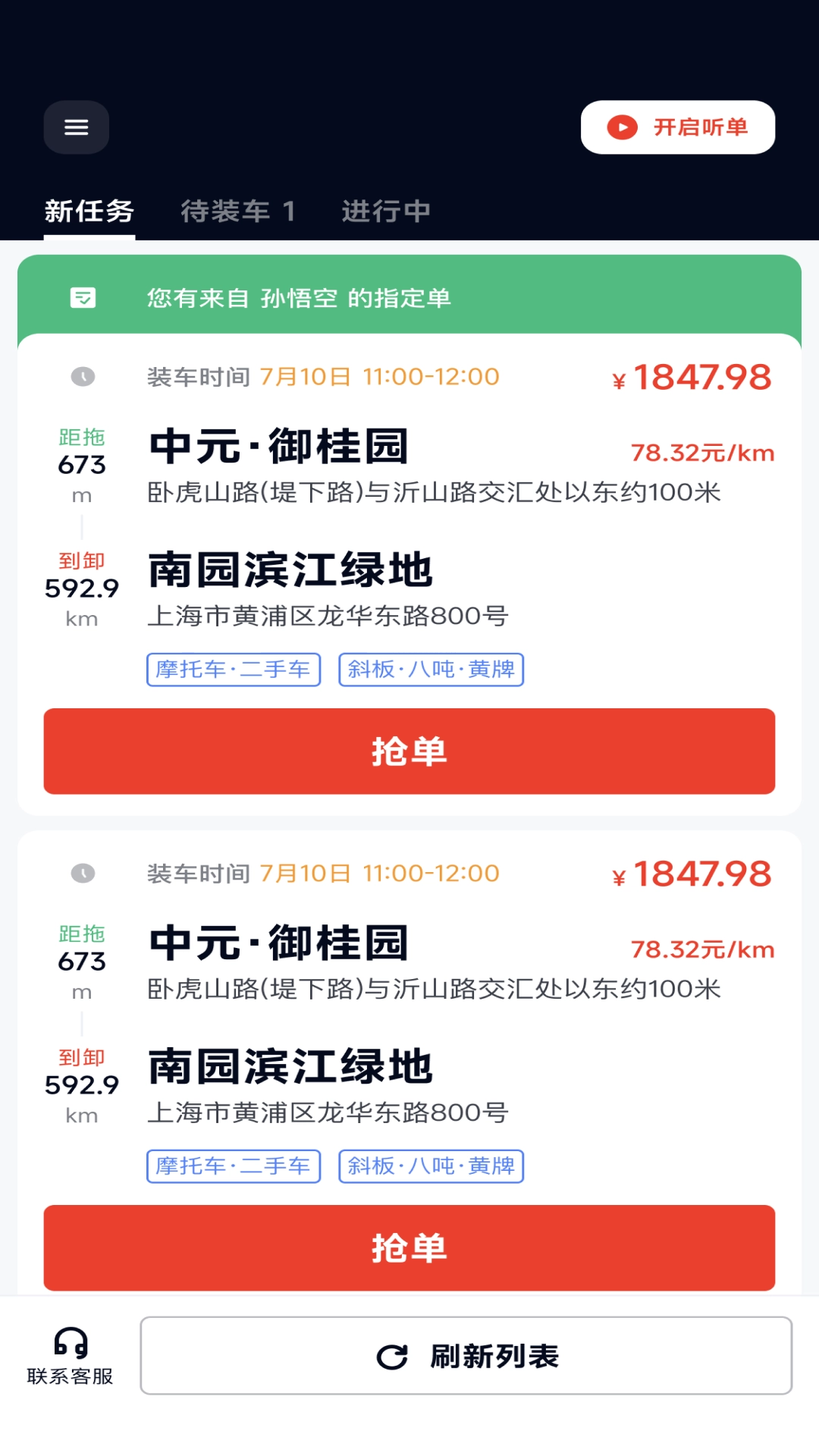This screenshot has width=819, height=1456.
Task: Expand details of the first order card
Action: (x=409, y=531)
